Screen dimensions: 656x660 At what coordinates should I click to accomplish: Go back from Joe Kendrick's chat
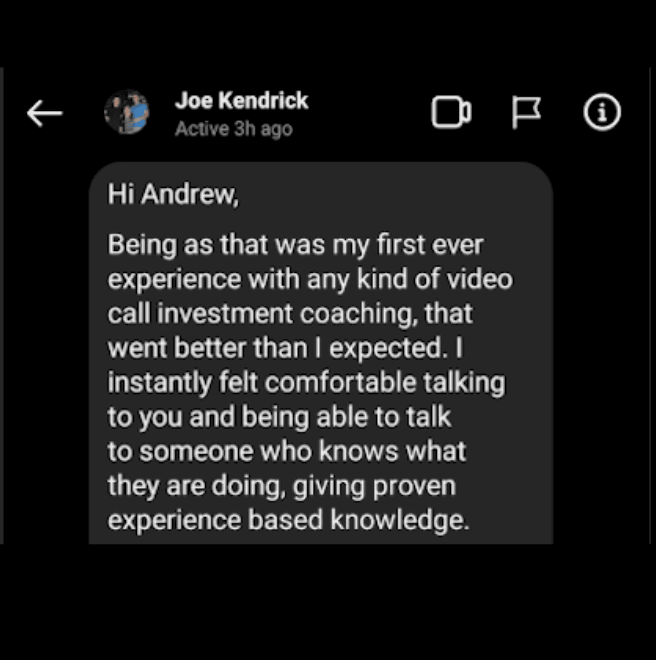pos(44,114)
